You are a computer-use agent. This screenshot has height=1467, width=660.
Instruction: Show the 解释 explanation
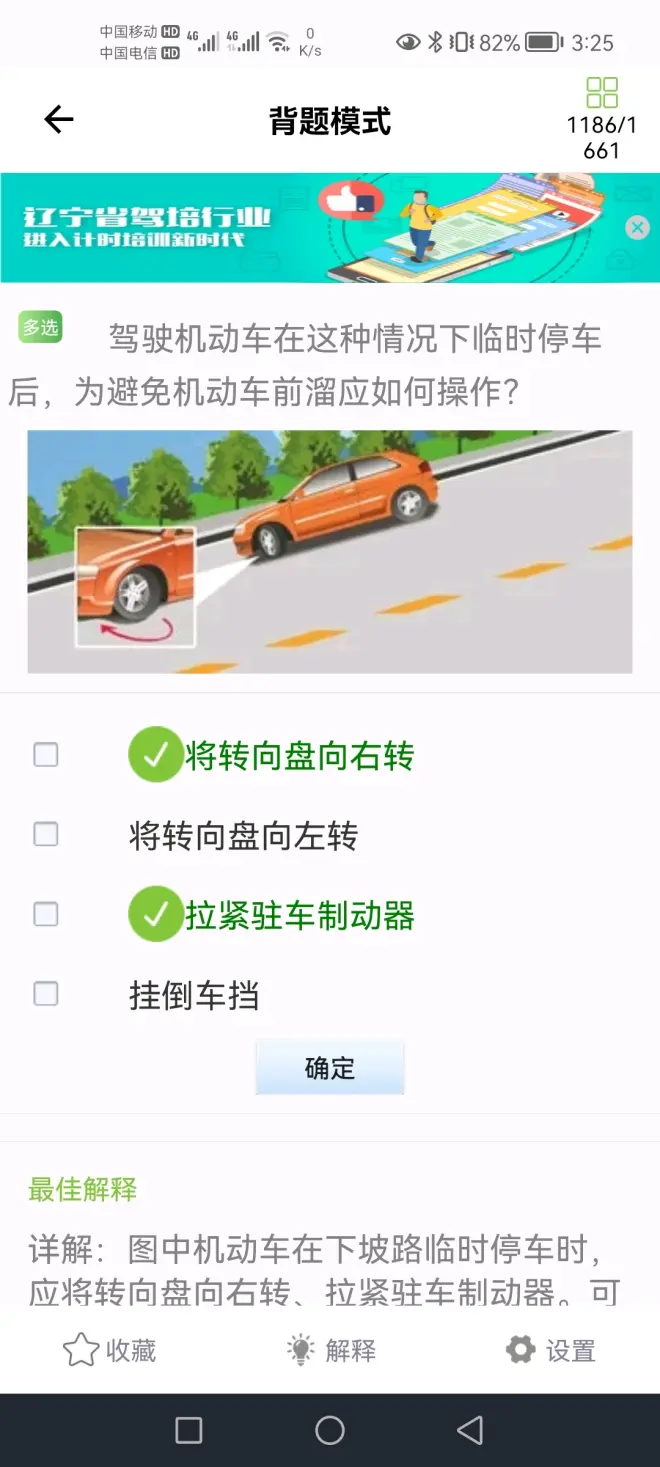tap(331, 1351)
